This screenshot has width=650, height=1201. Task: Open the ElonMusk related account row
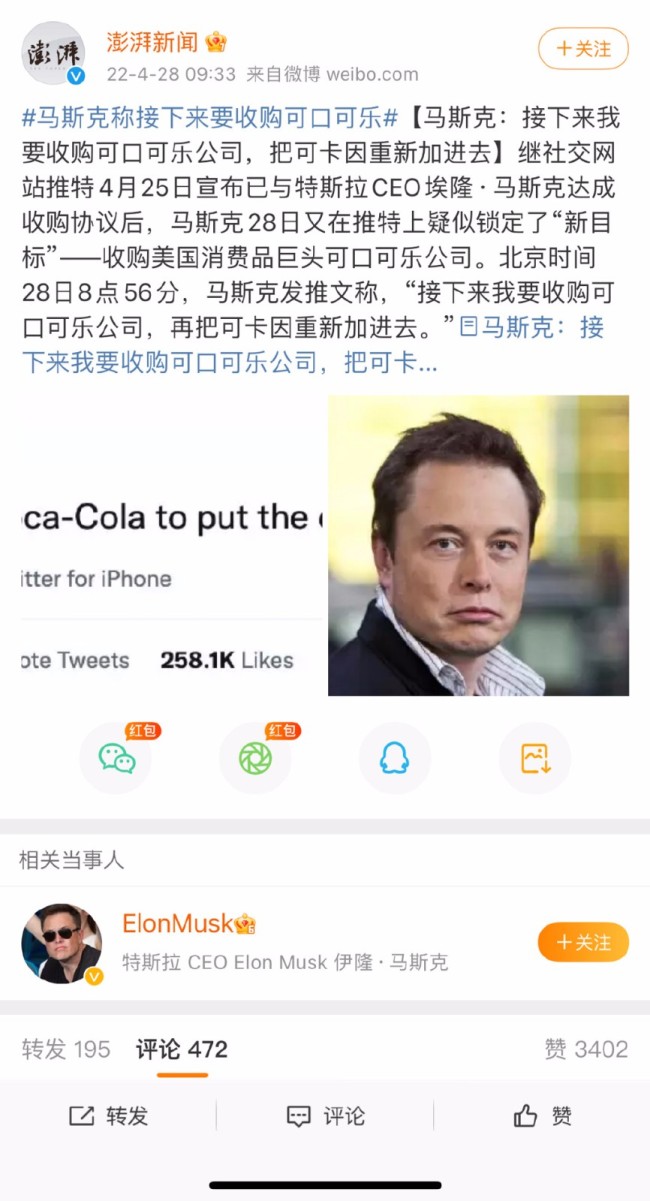coord(280,942)
